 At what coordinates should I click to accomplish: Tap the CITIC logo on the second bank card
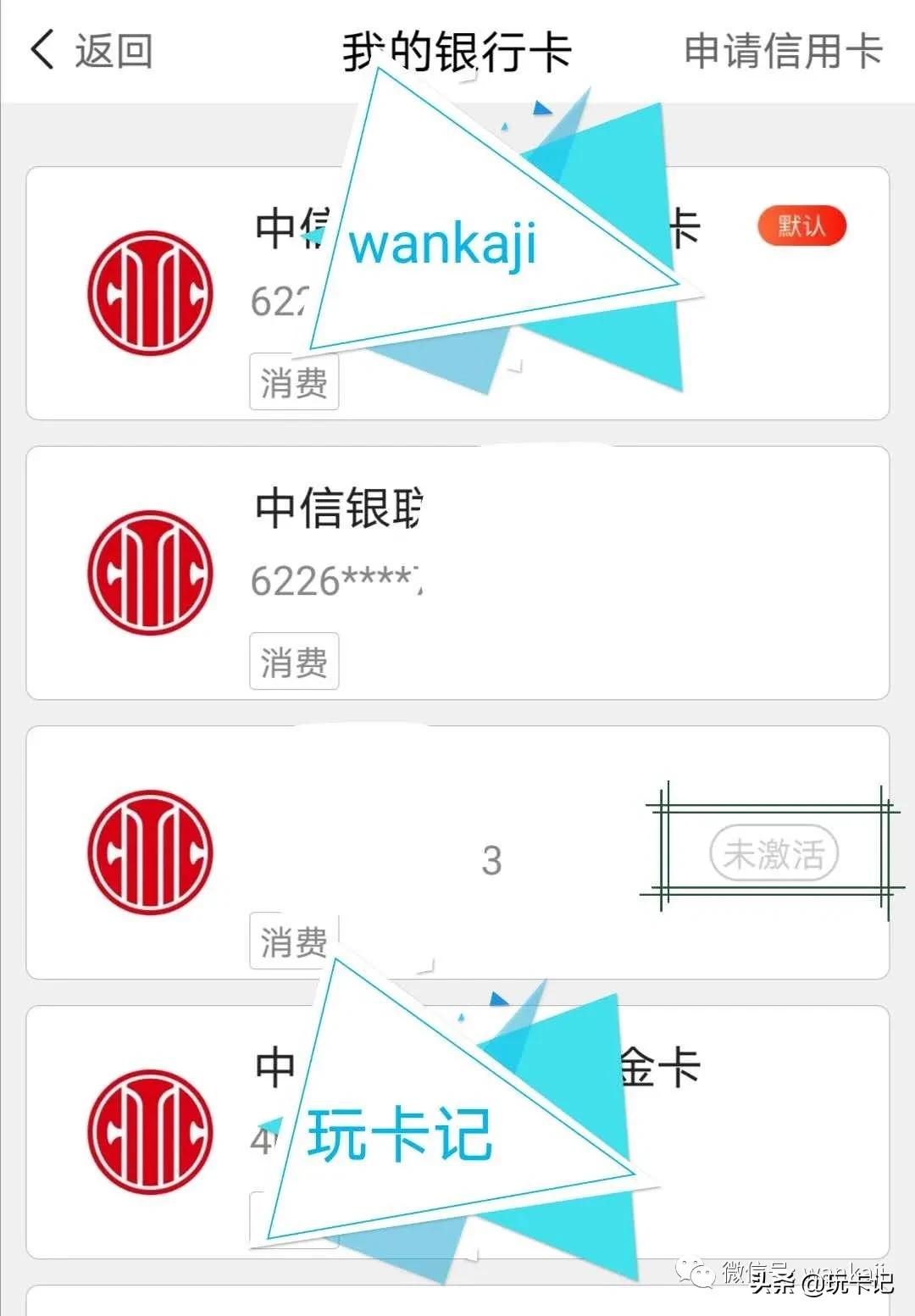tap(148, 572)
